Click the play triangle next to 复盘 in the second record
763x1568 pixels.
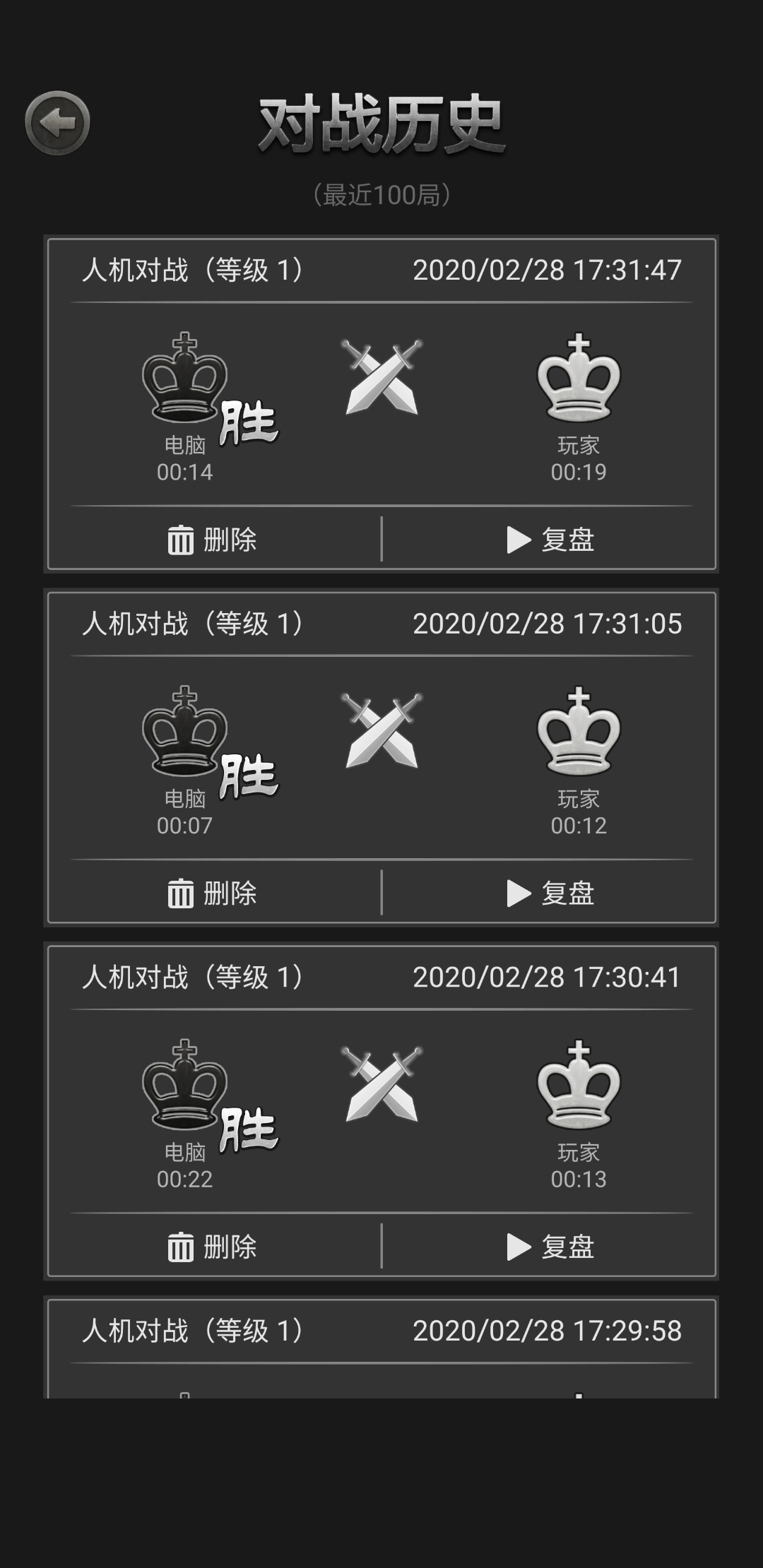click(x=518, y=891)
